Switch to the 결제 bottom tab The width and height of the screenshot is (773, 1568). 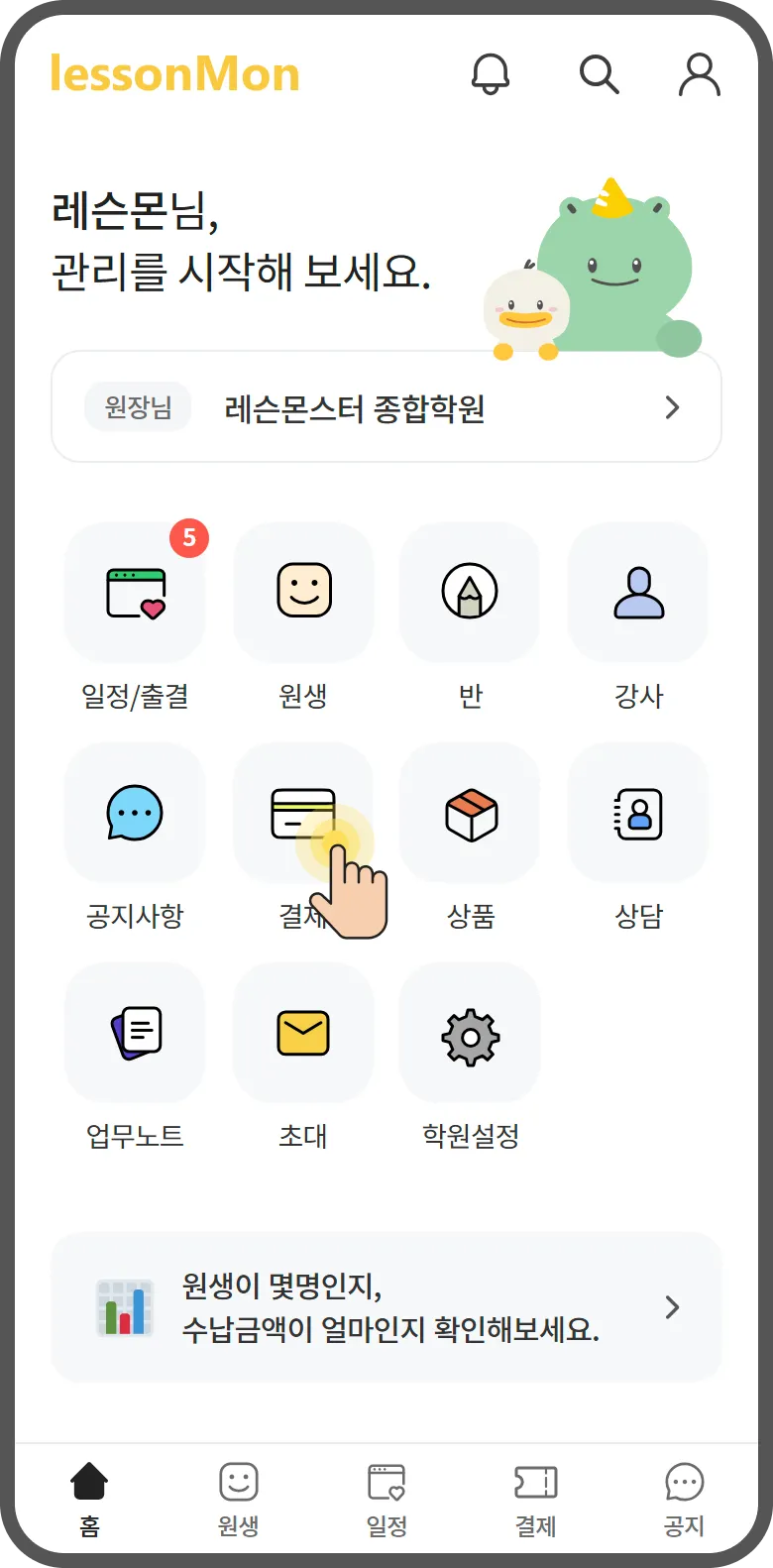point(535,1499)
